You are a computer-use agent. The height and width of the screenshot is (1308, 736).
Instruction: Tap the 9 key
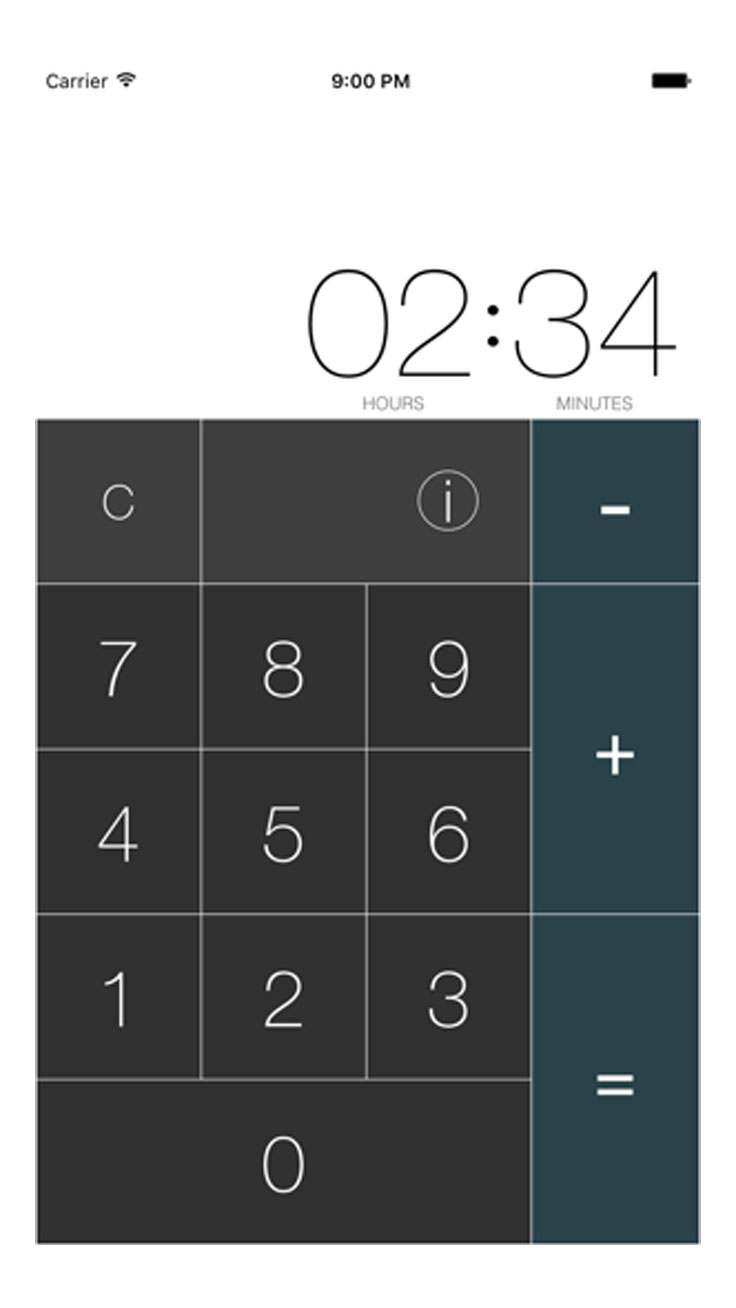click(448, 667)
